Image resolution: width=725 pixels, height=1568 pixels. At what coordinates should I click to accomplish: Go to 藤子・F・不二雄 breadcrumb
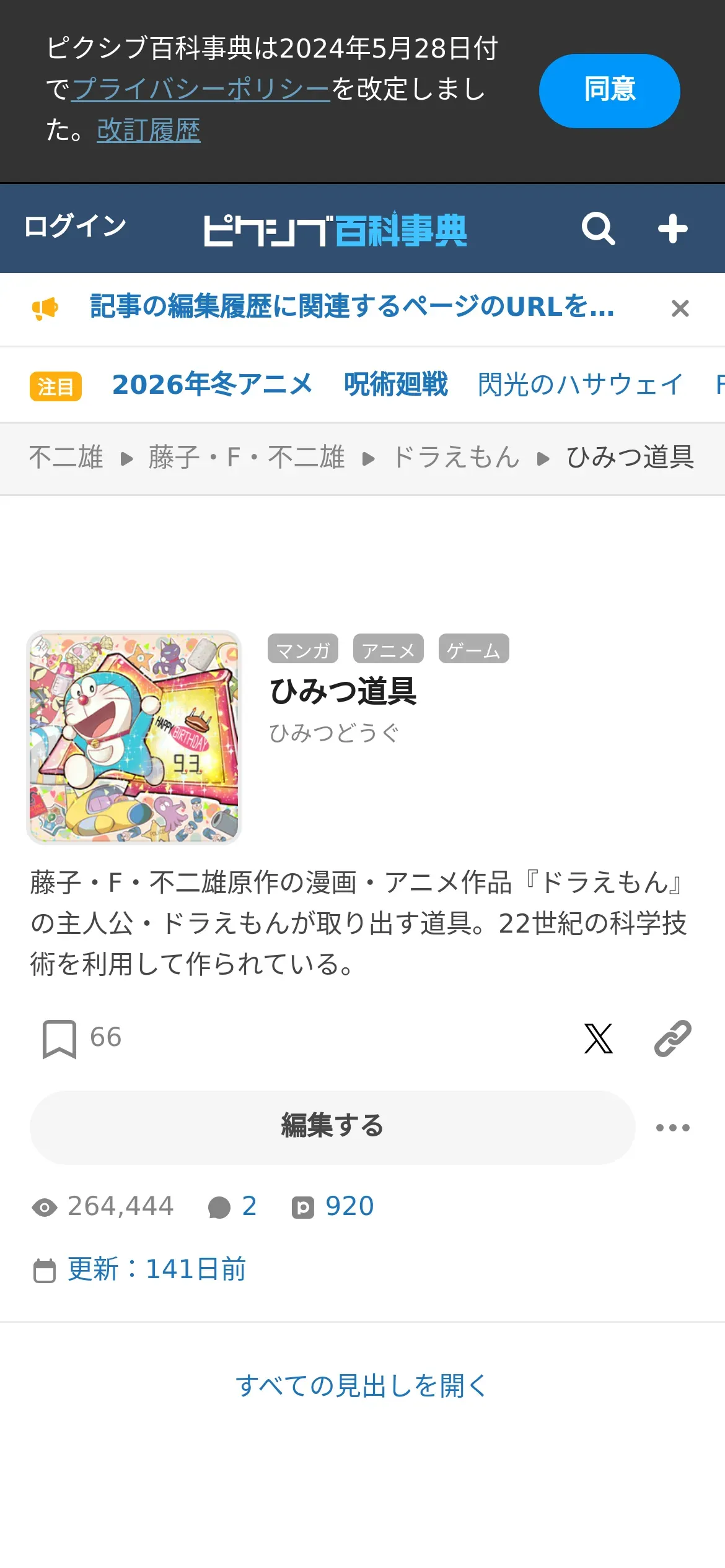(x=246, y=458)
